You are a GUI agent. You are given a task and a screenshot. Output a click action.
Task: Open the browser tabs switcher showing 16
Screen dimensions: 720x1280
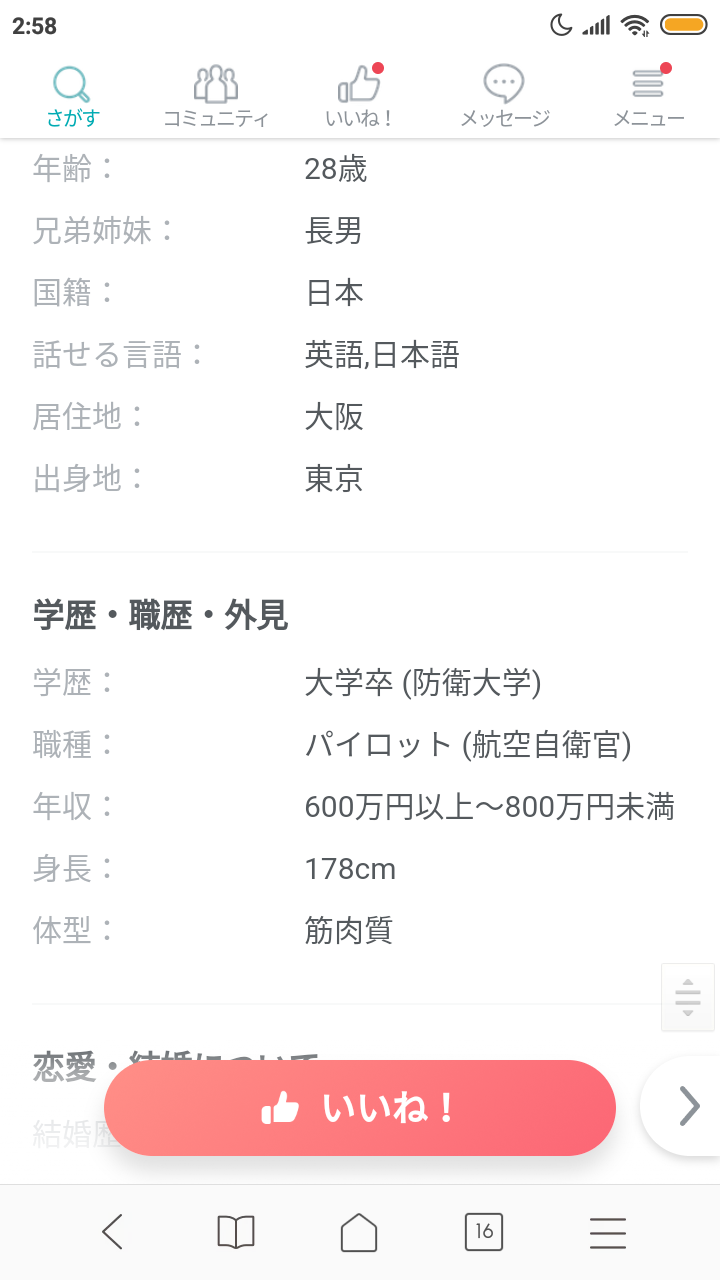pyautogui.click(x=484, y=1232)
